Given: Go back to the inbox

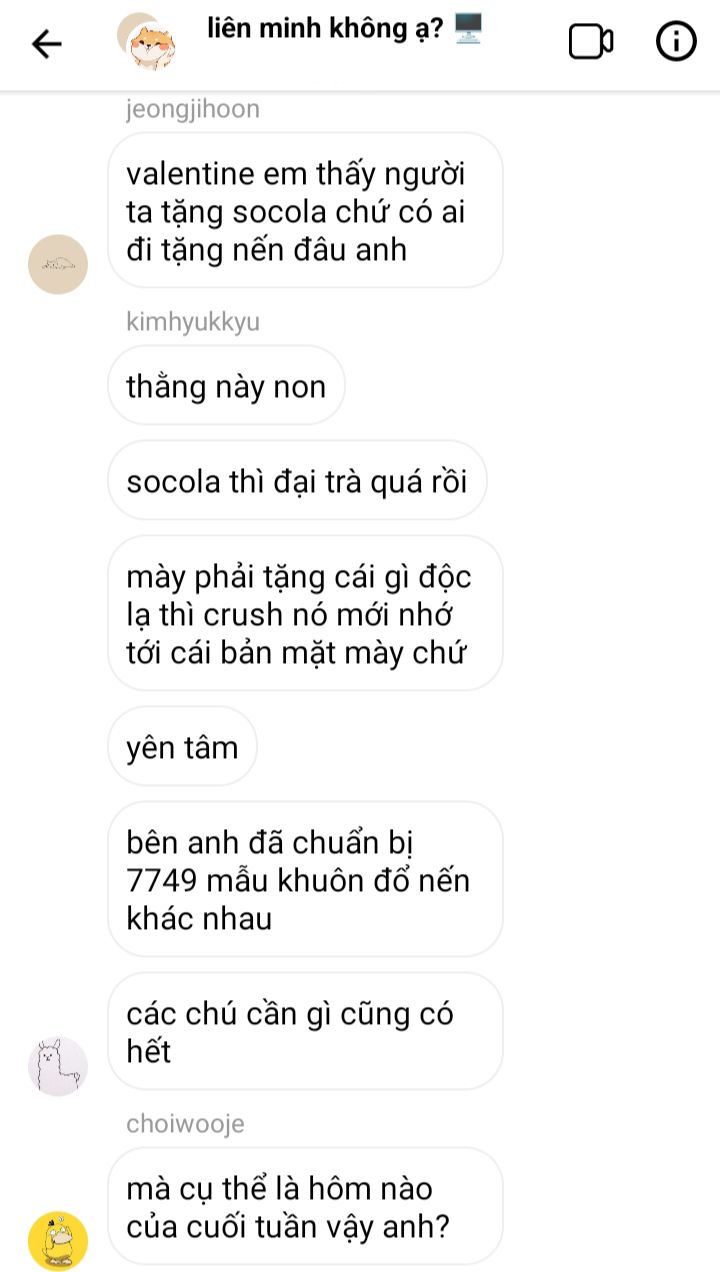Looking at the screenshot, I should click(x=47, y=43).
